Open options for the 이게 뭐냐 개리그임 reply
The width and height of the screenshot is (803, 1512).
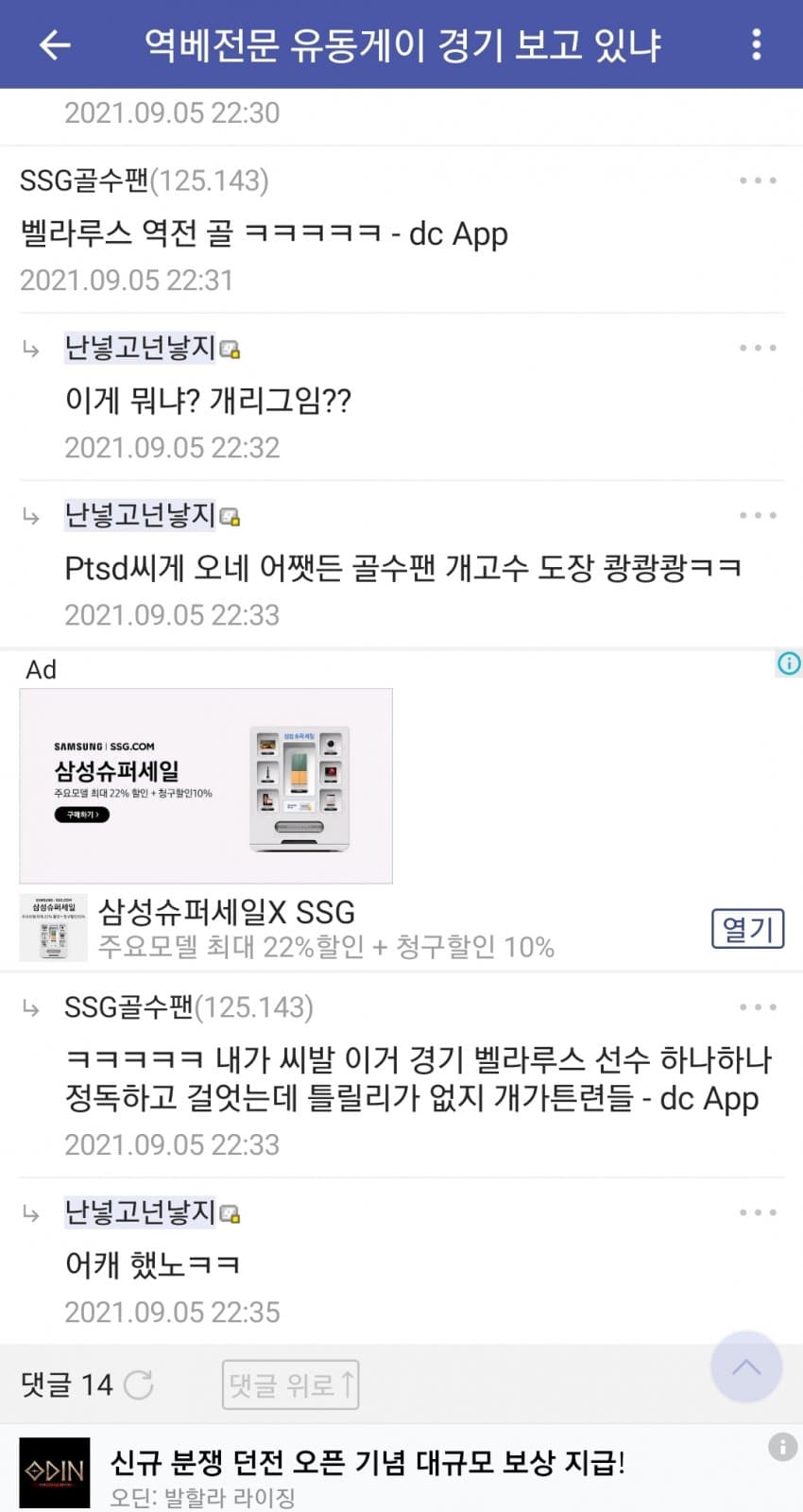[758, 348]
